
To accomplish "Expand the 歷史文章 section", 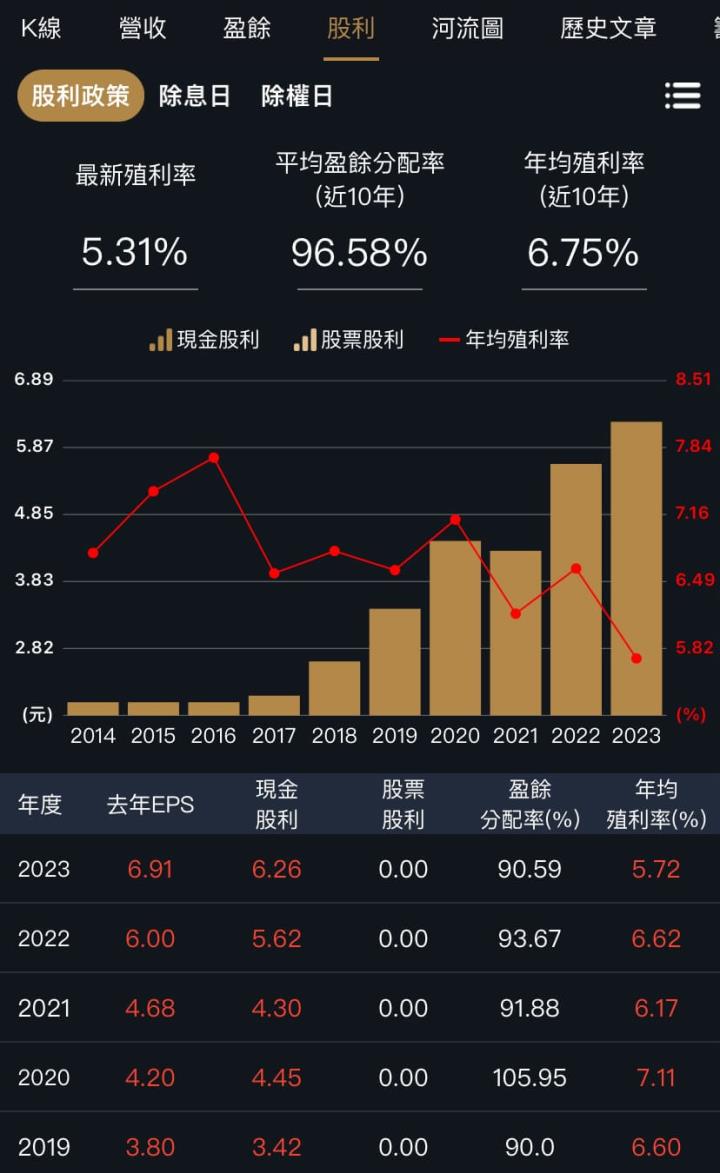I will click(608, 30).
